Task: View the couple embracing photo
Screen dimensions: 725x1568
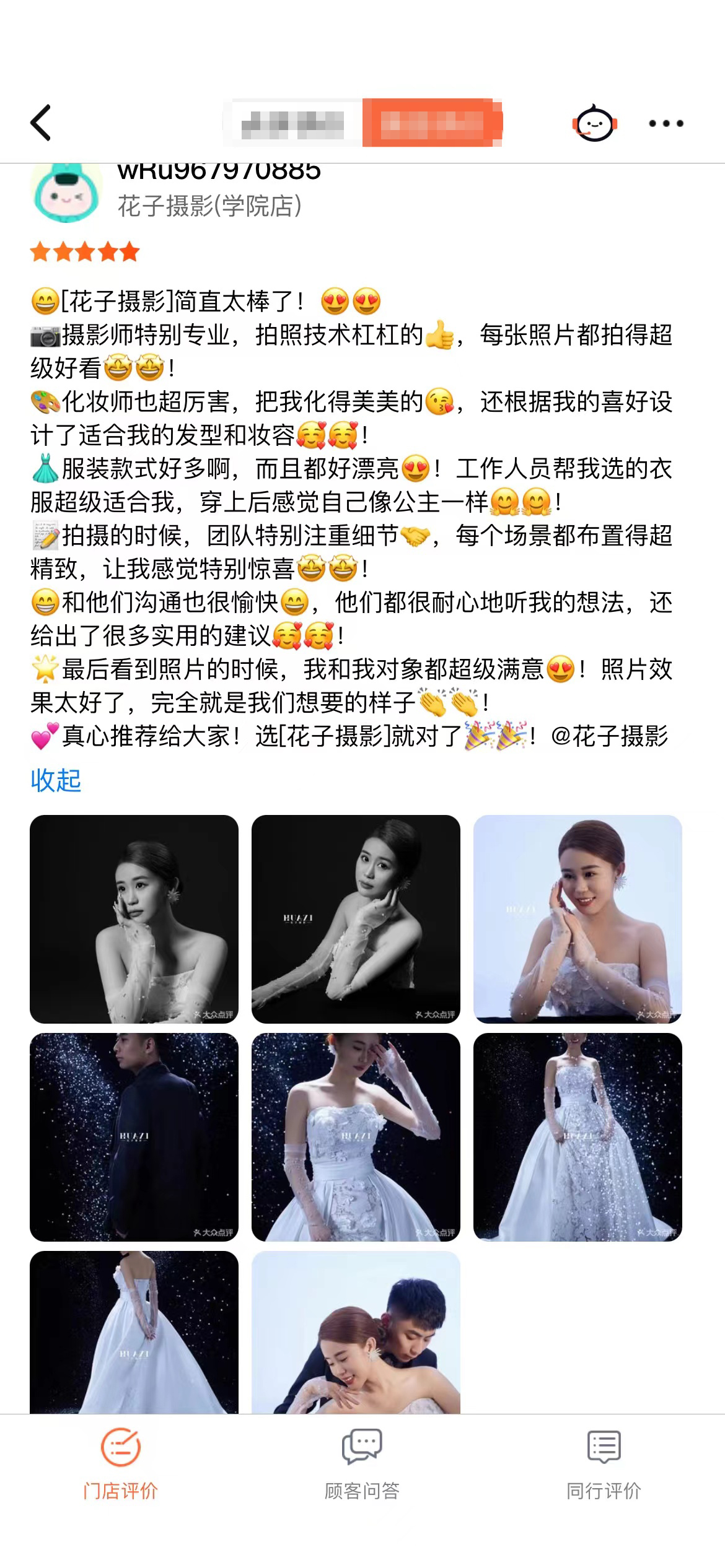Action: coord(356,1332)
